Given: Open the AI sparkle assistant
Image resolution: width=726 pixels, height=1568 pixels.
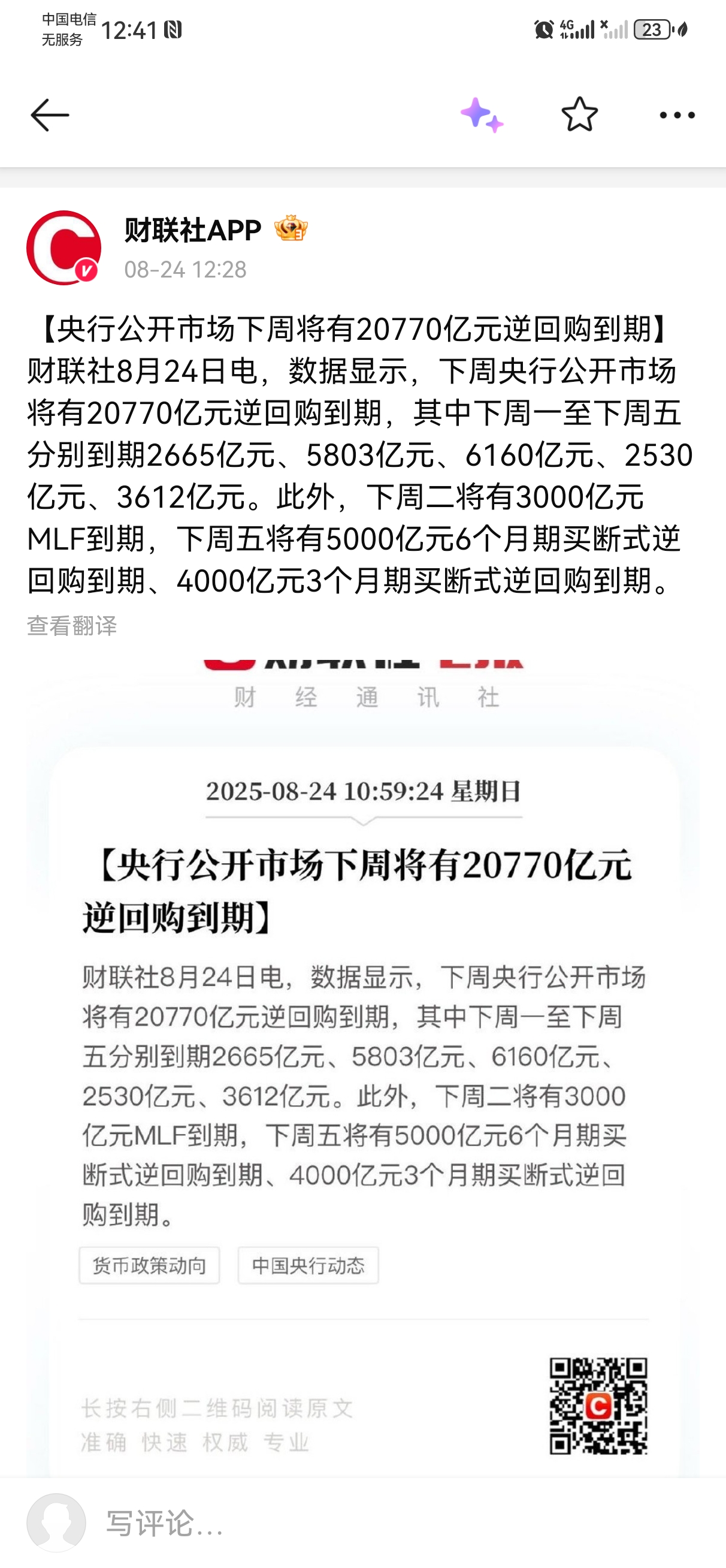Looking at the screenshot, I should (x=482, y=115).
